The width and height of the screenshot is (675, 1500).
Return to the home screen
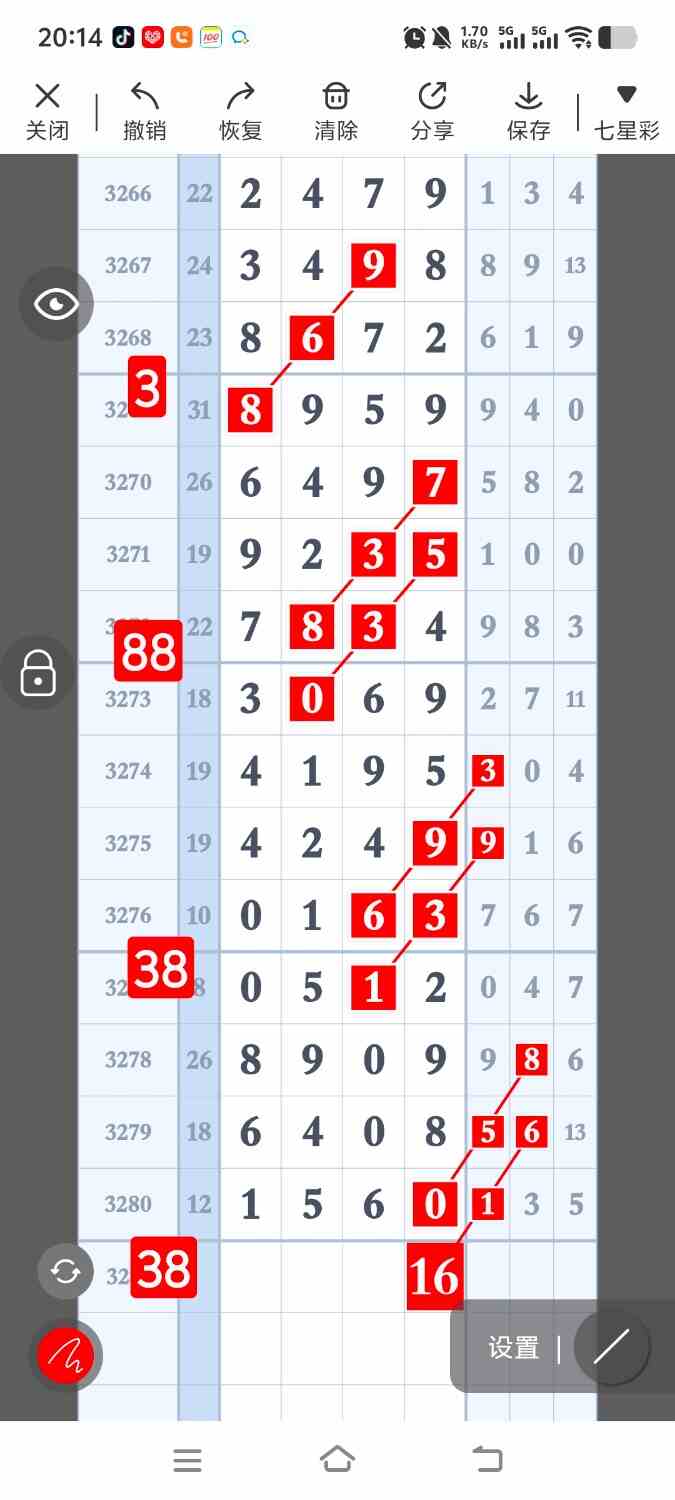coord(337,1460)
